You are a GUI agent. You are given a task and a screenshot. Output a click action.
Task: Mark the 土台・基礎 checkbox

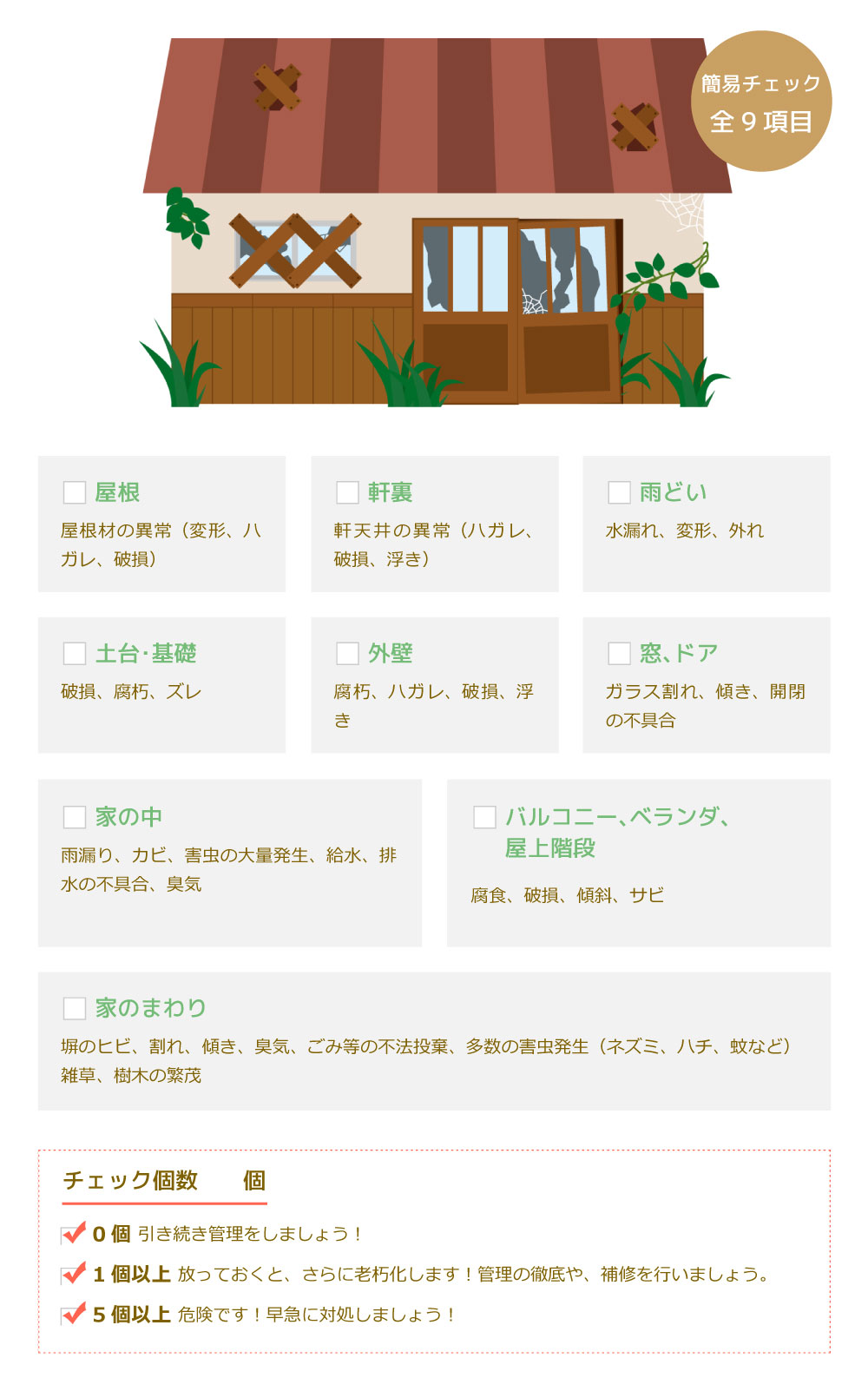[x=75, y=653]
